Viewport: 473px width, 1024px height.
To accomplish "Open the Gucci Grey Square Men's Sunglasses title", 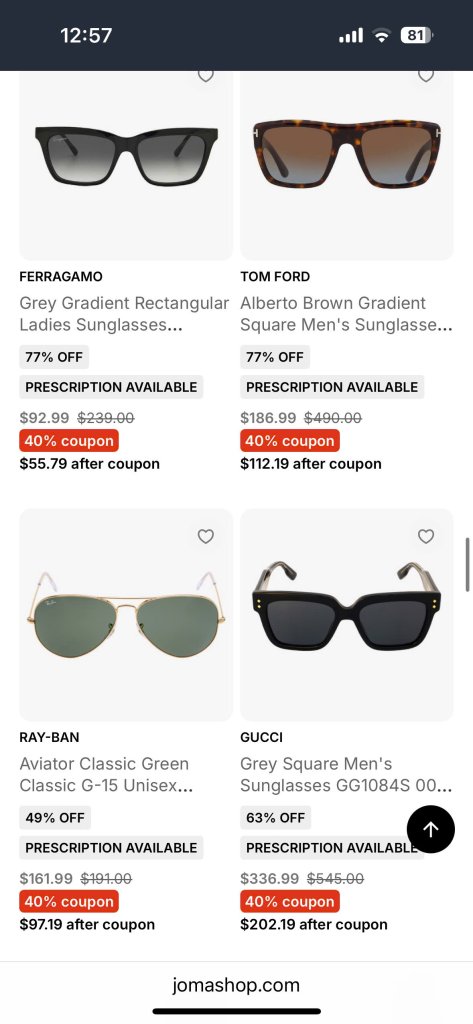I will pyautogui.click(x=346, y=775).
